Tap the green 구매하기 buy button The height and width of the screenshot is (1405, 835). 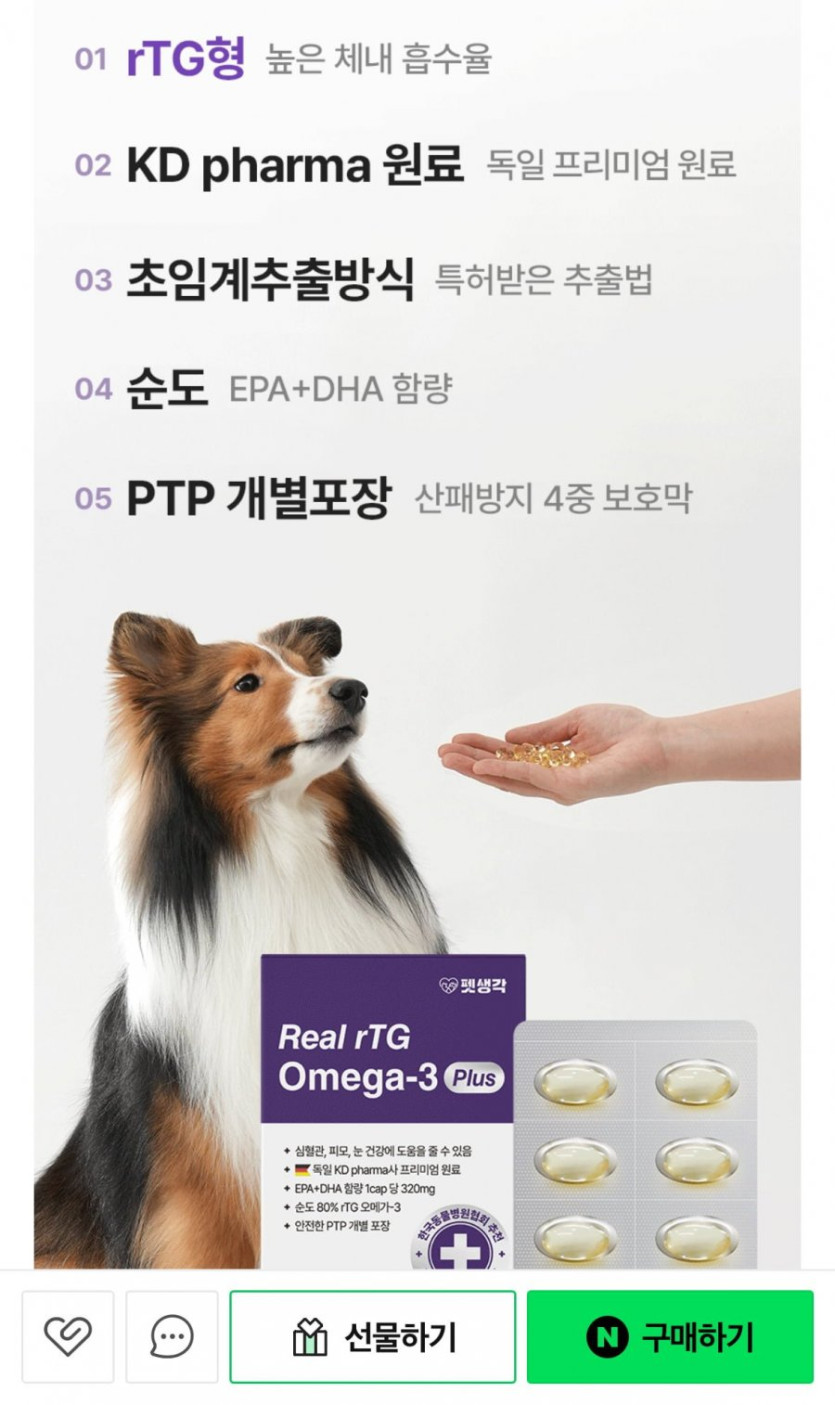coord(670,1336)
